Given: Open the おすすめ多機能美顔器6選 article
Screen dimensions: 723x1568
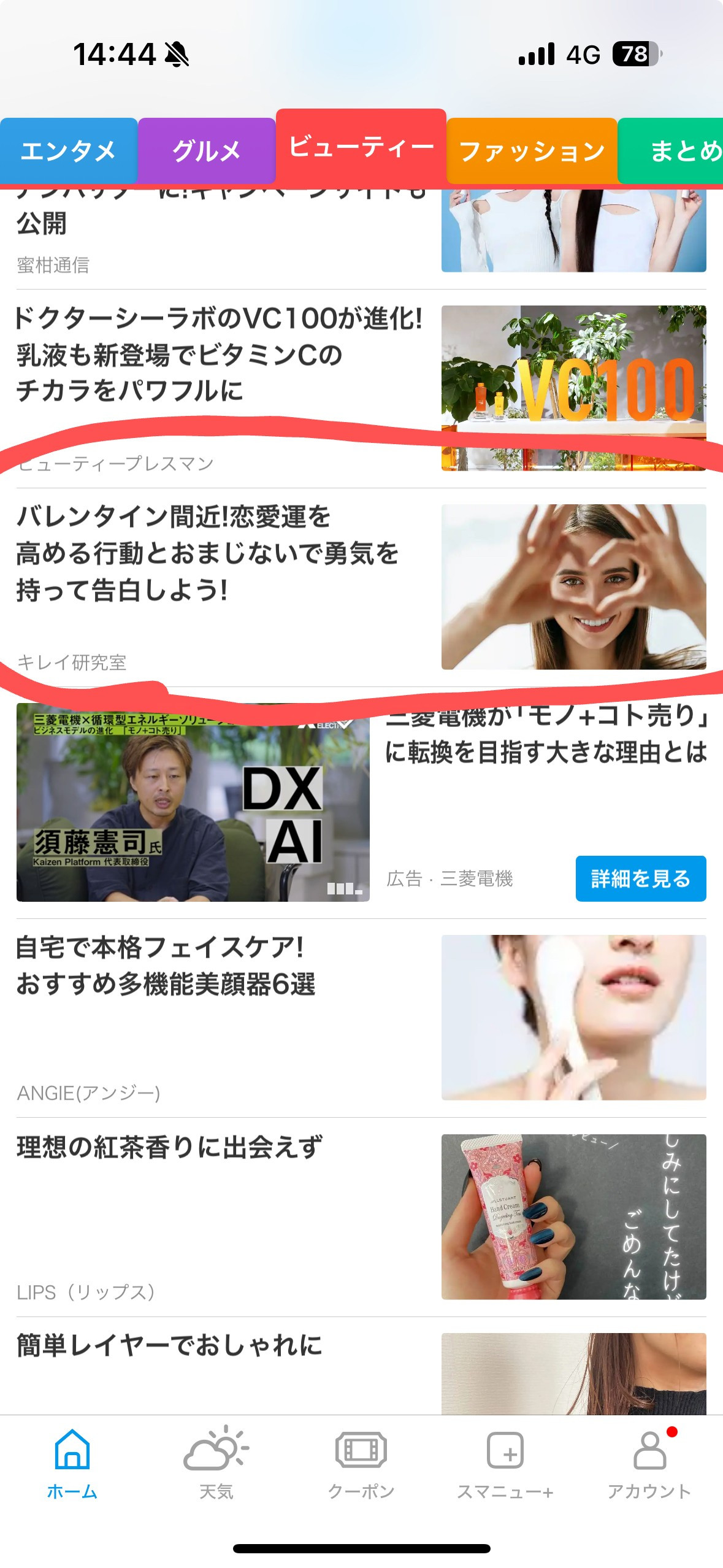Looking at the screenshot, I should pyautogui.click(x=361, y=1018).
